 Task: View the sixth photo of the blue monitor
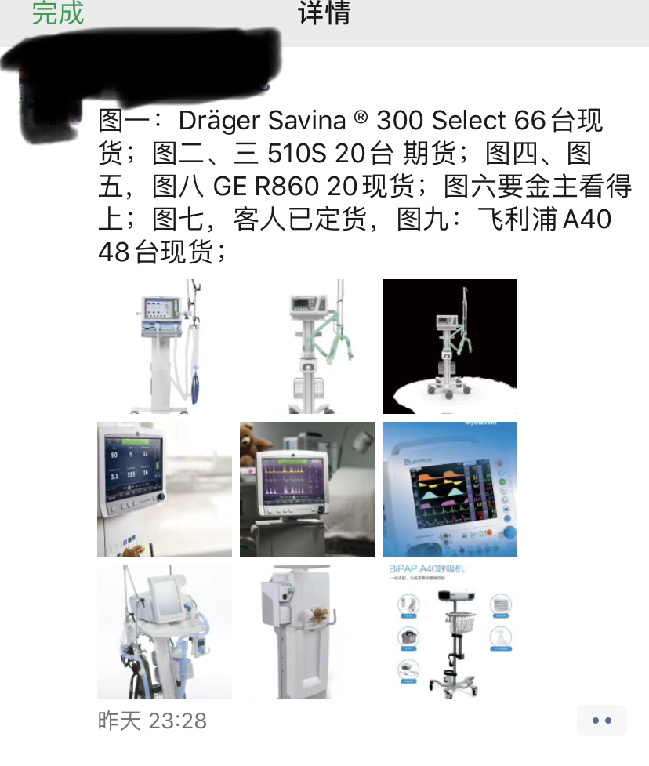click(x=450, y=489)
